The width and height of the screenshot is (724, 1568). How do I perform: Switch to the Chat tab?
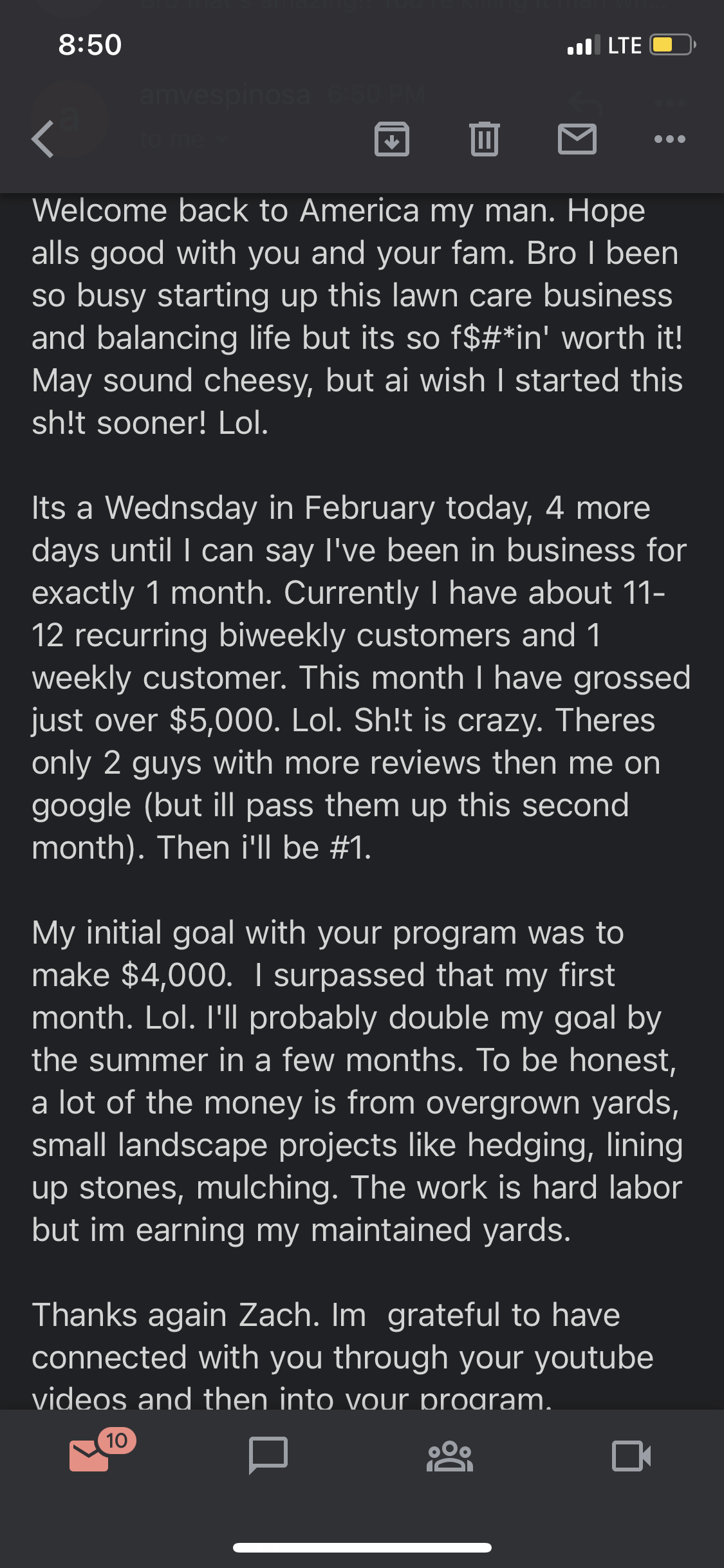268,1455
